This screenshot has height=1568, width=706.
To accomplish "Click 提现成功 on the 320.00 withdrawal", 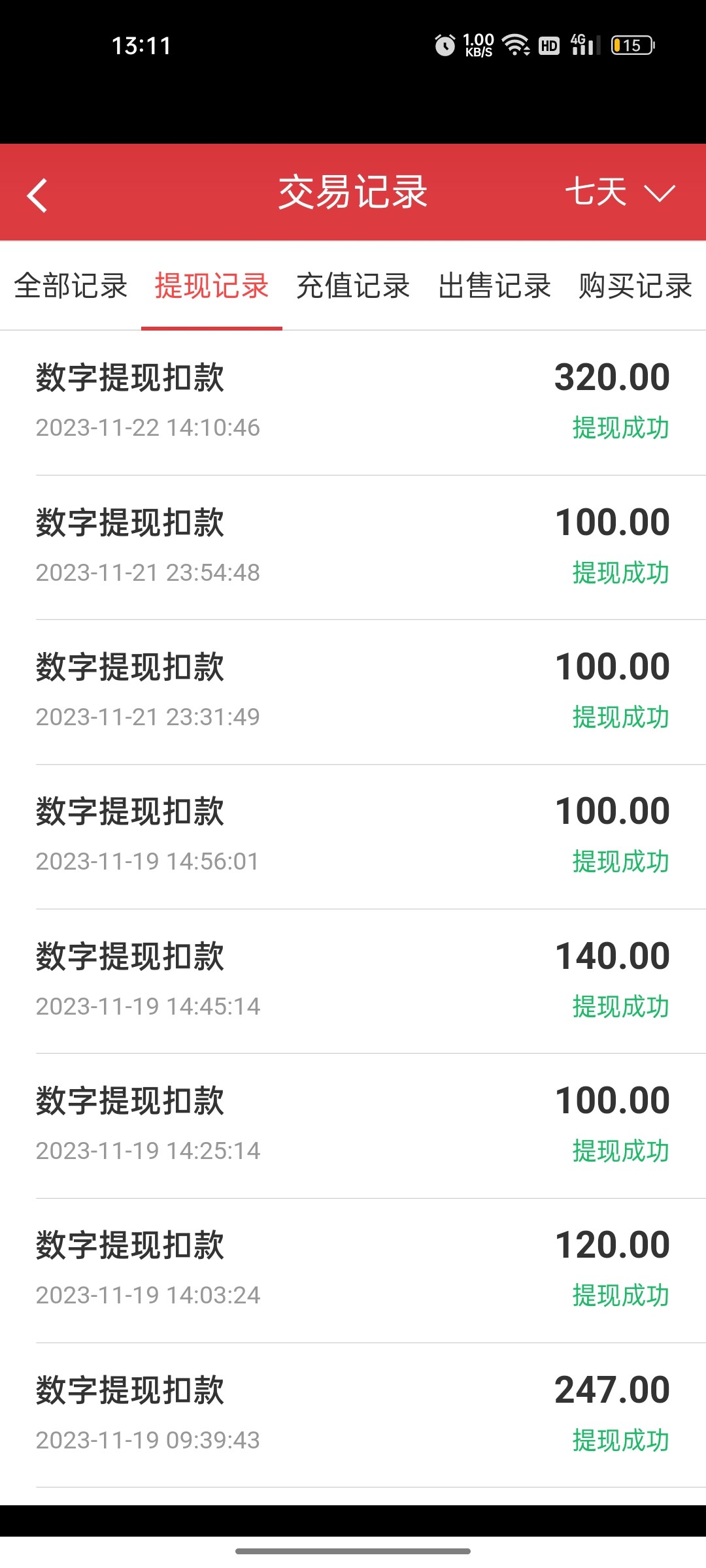I will pos(618,429).
